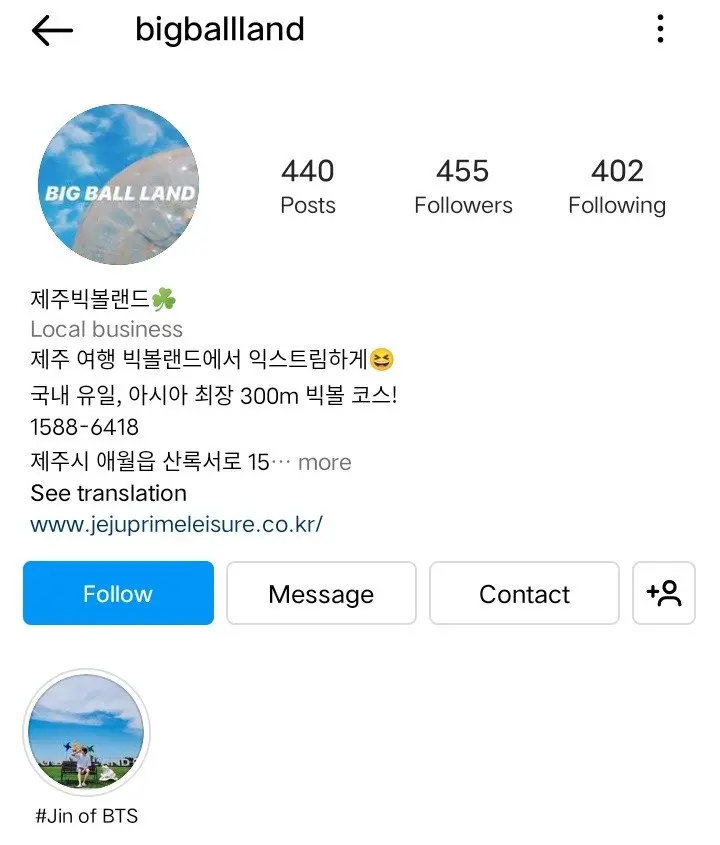
Task: Show suggested accounts with add-person icon
Action: click(664, 593)
